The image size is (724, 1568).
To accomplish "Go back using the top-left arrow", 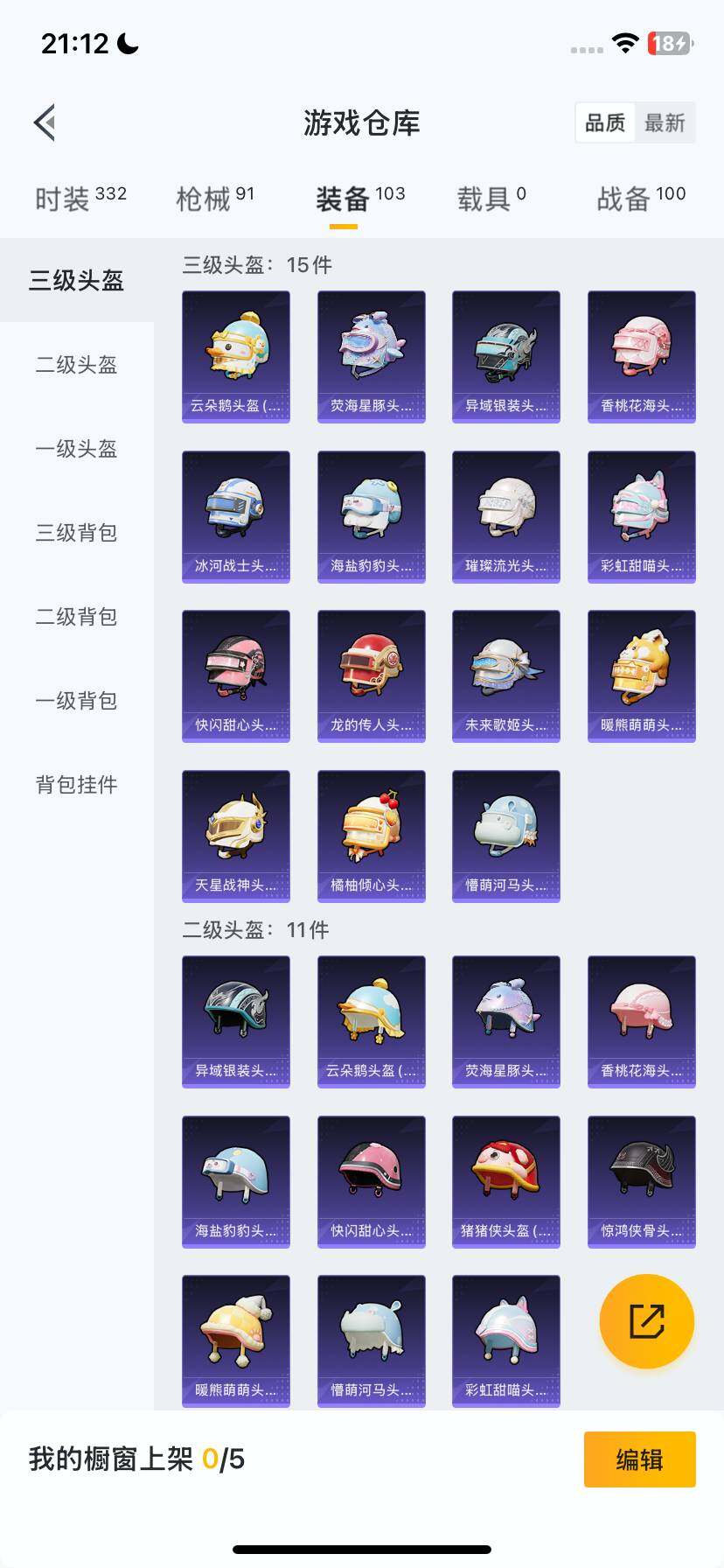I will (45, 122).
